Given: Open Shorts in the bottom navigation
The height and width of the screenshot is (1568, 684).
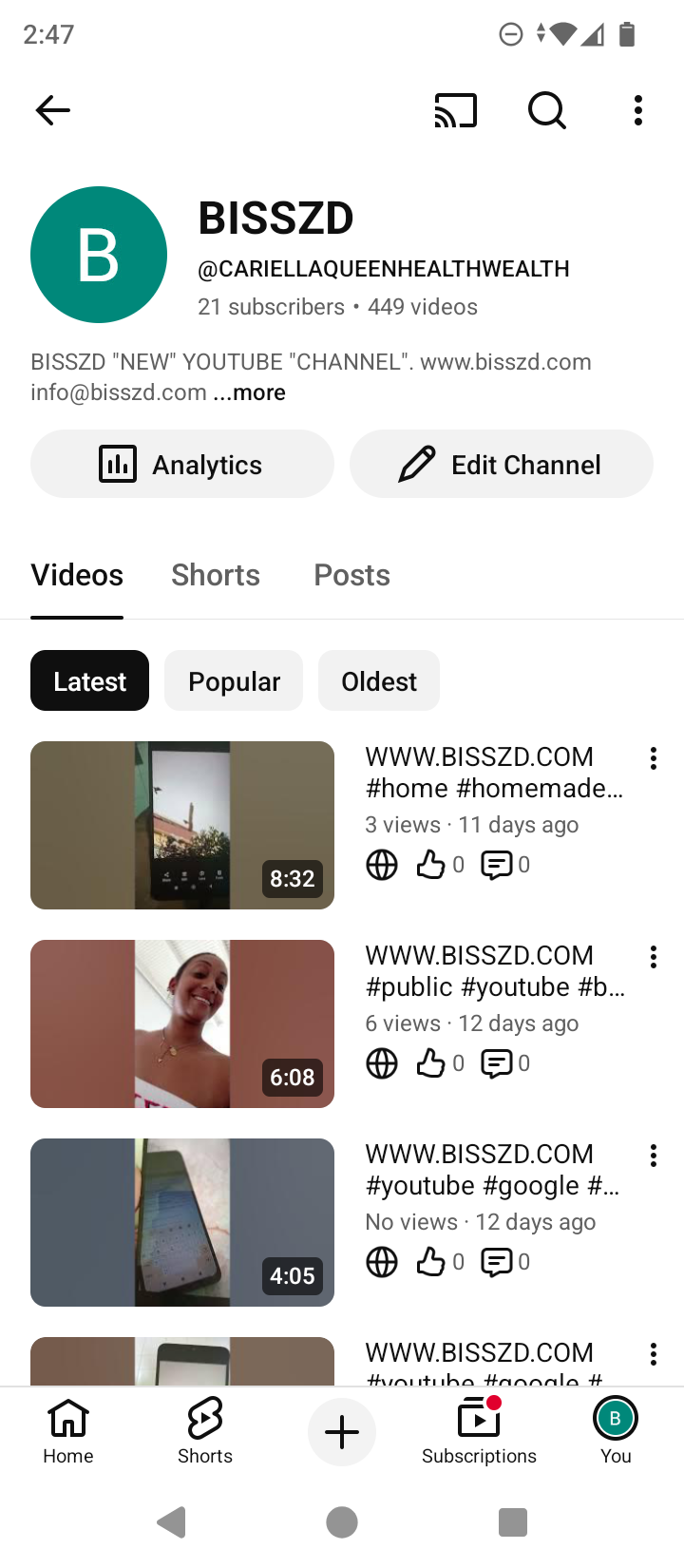Looking at the screenshot, I should 205,1431.
